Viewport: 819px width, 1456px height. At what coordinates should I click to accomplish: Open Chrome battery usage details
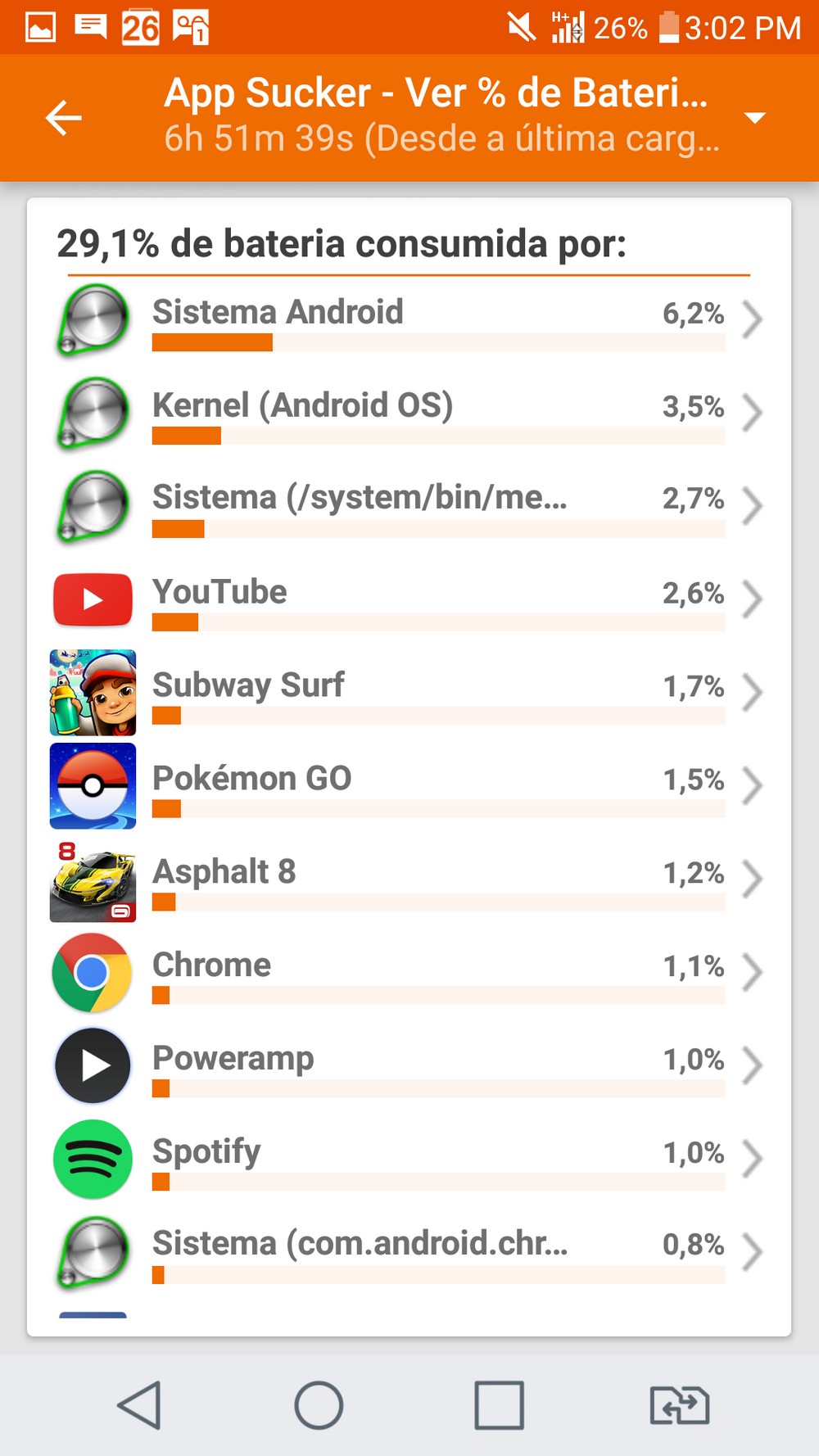[x=409, y=972]
